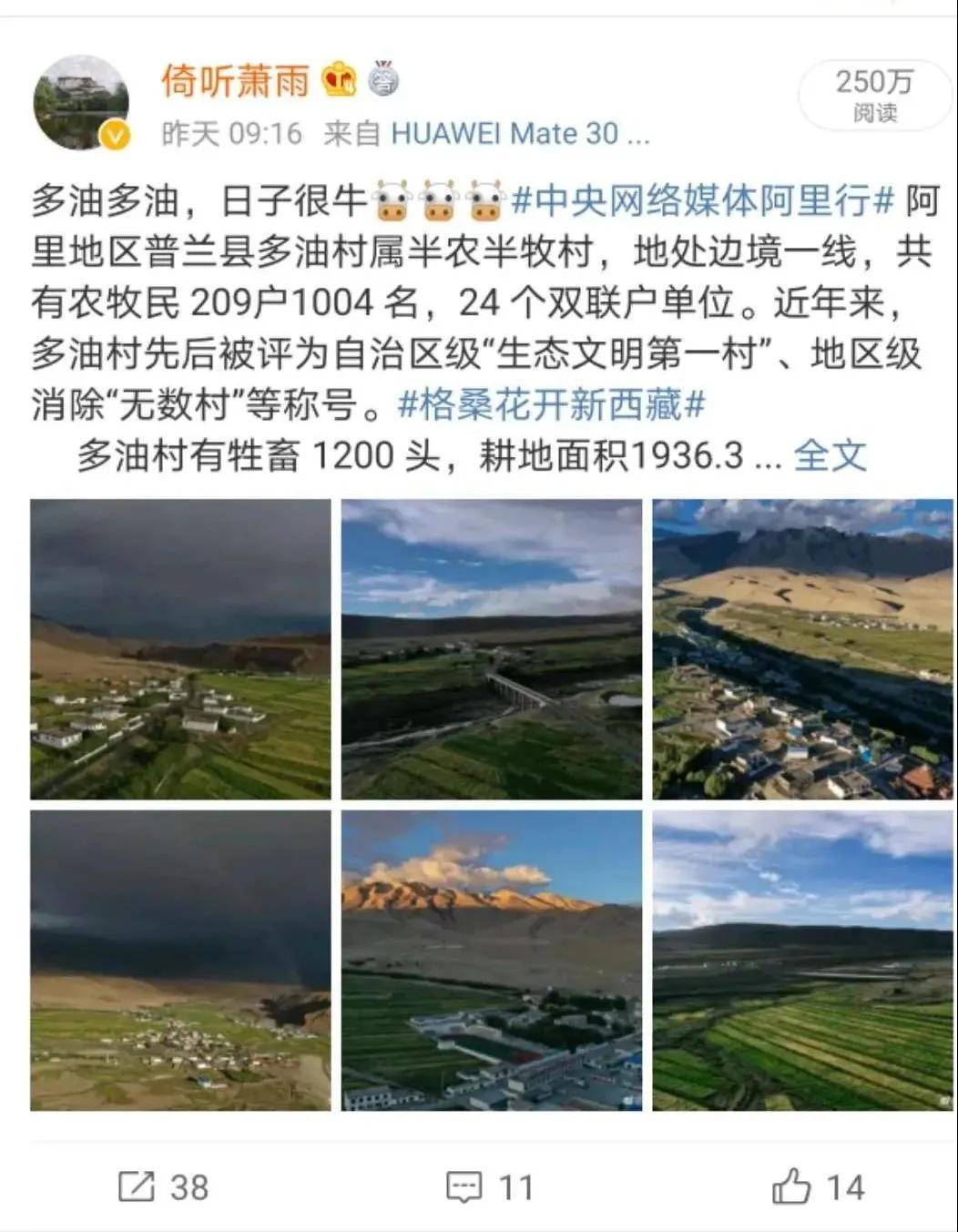Like this post with 14 likes
Image resolution: width=958 pixels, height=1232 pixels.
817,1186
